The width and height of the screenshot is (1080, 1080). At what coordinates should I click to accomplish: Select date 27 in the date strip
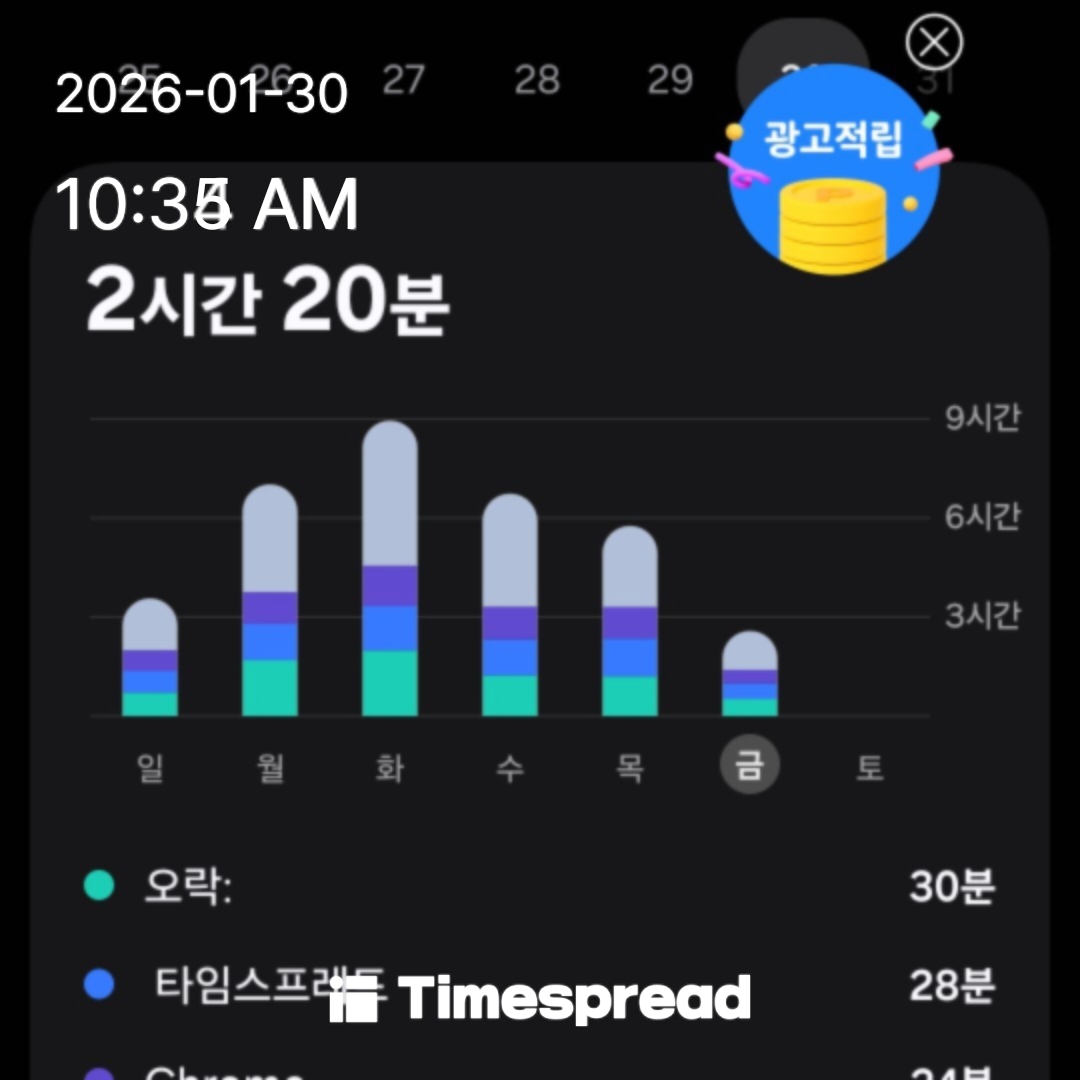point(403,78)
